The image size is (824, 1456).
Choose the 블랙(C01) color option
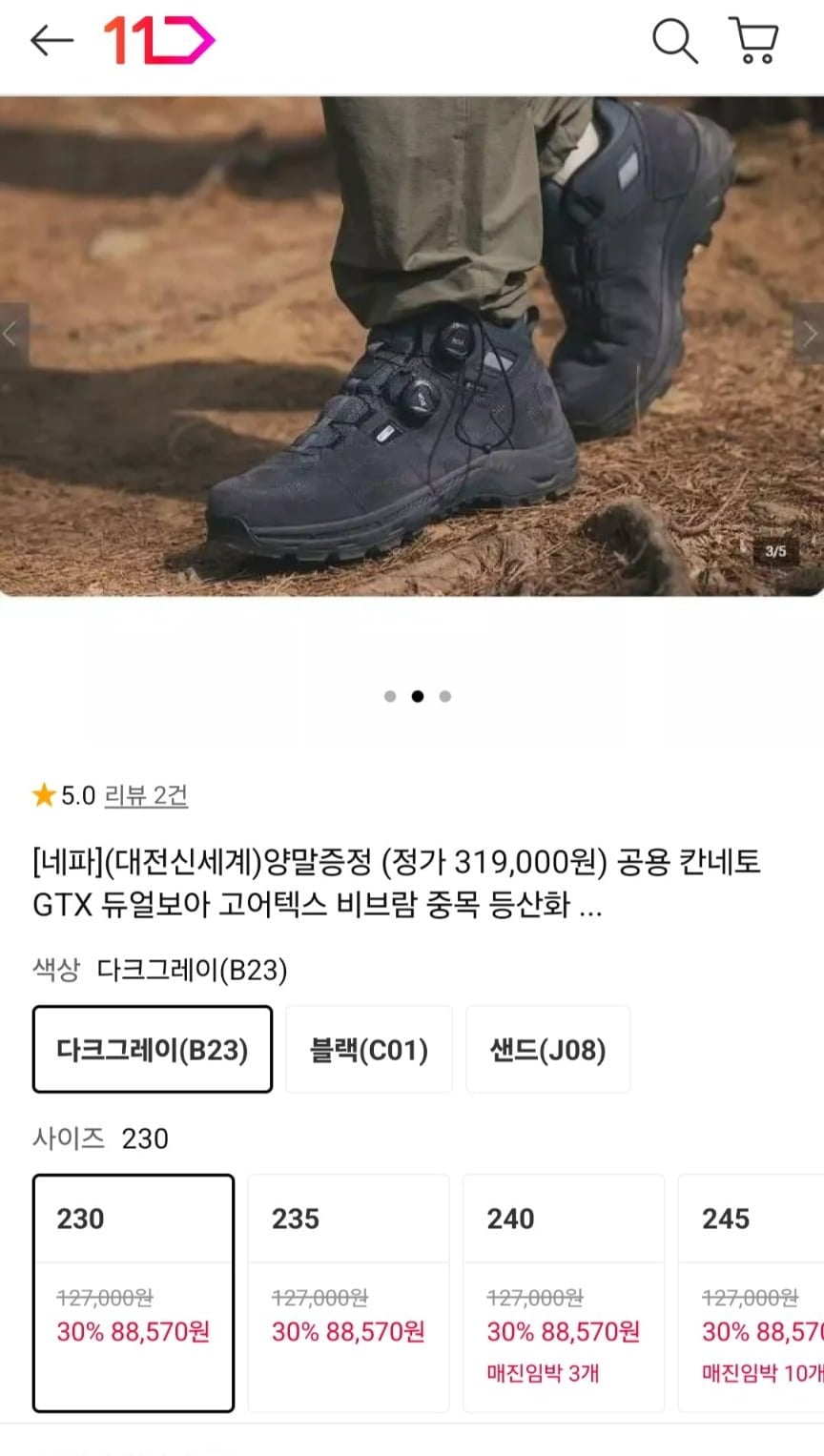tap(369, 1049)
